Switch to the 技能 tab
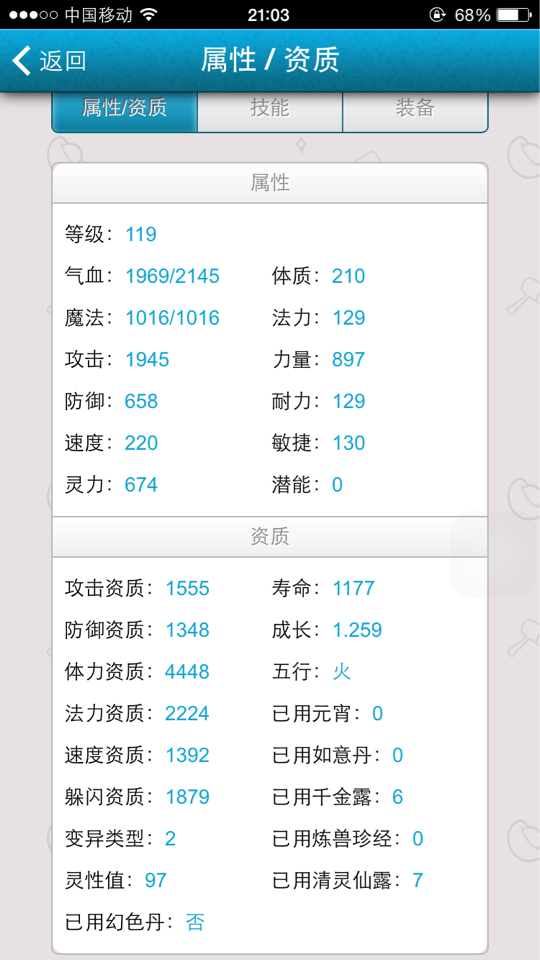 269,110
